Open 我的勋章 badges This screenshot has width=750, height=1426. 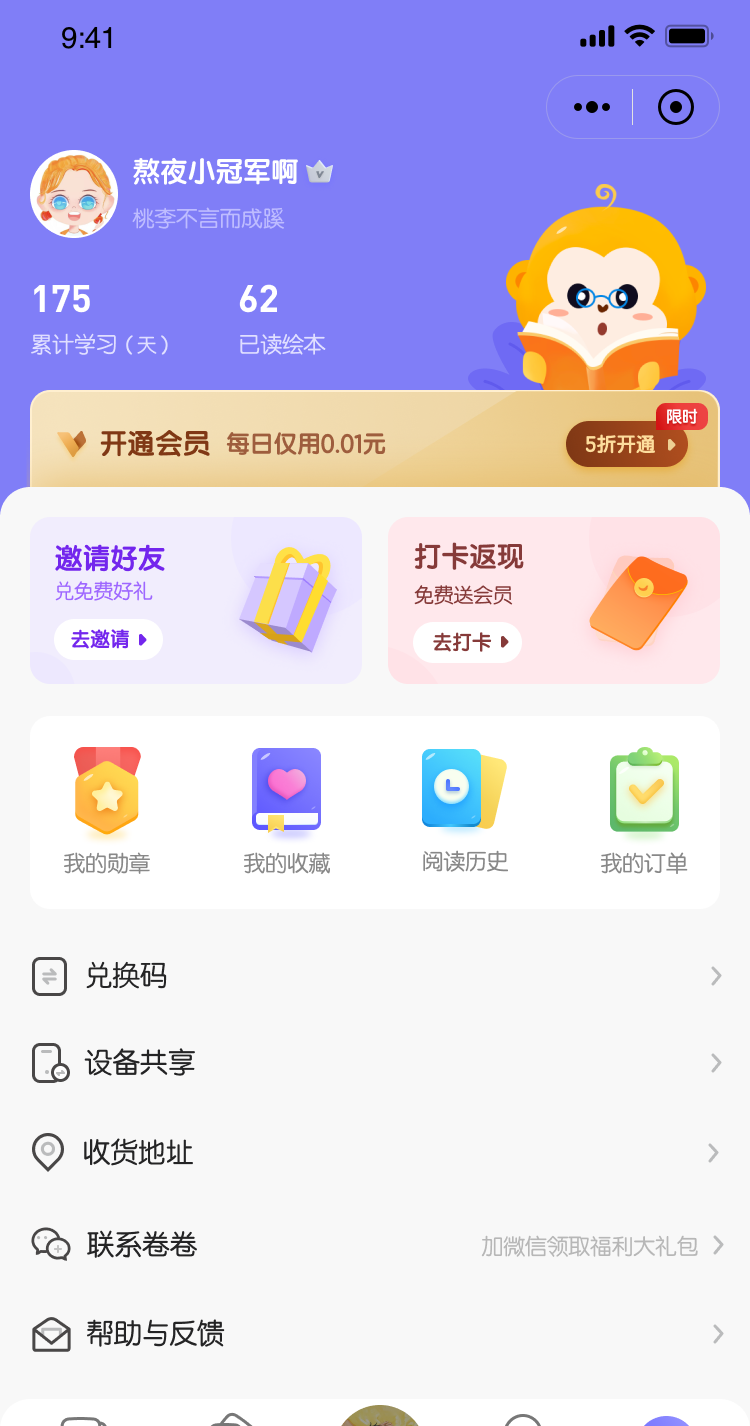click(x=107, y=811)
